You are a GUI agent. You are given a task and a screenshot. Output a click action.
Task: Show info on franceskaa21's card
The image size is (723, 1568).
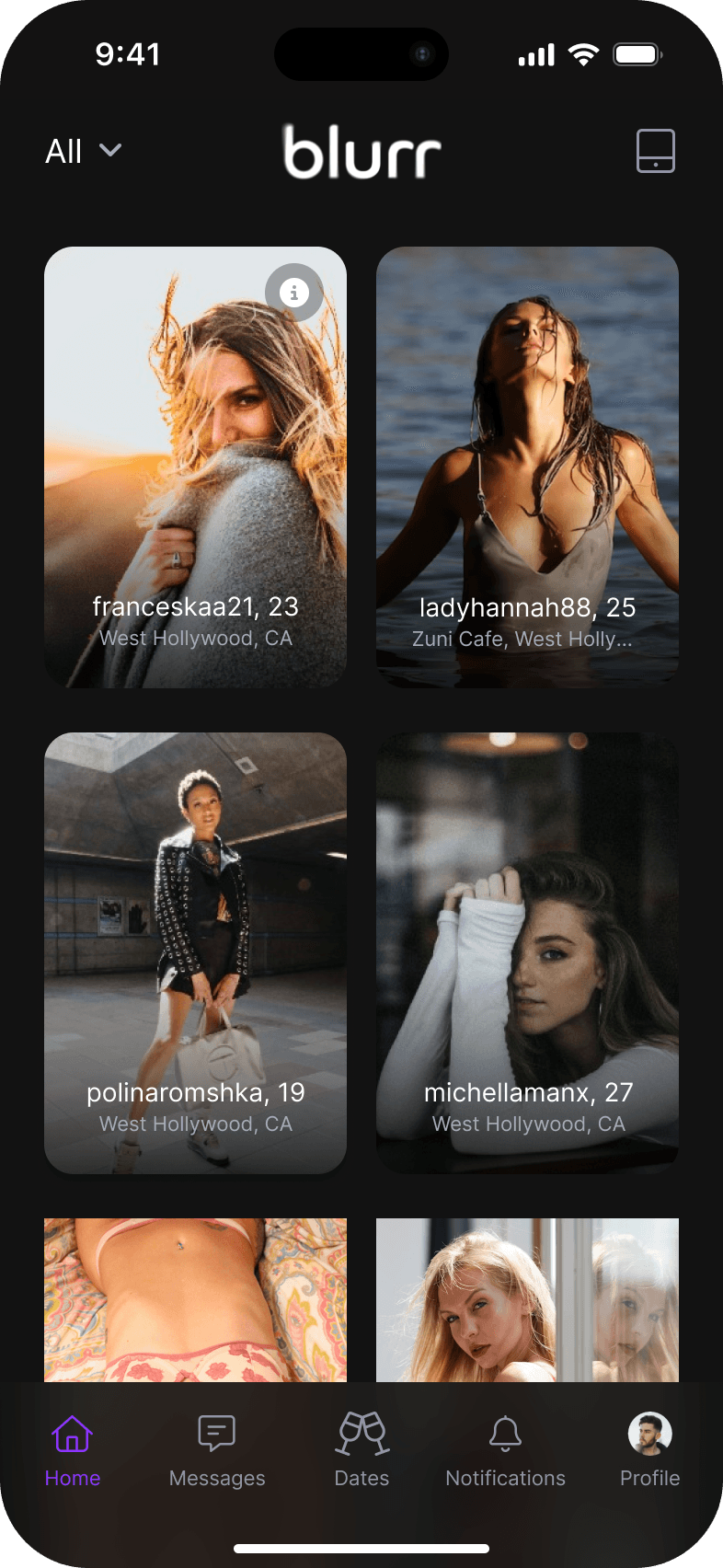click(x=293, y=293)
